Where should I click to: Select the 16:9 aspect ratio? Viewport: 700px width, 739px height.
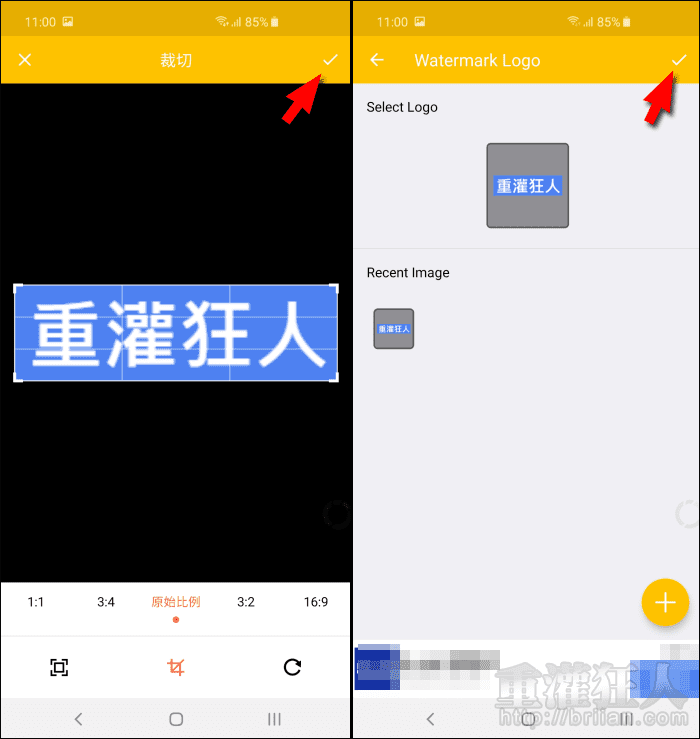click(x=316, y=602)
